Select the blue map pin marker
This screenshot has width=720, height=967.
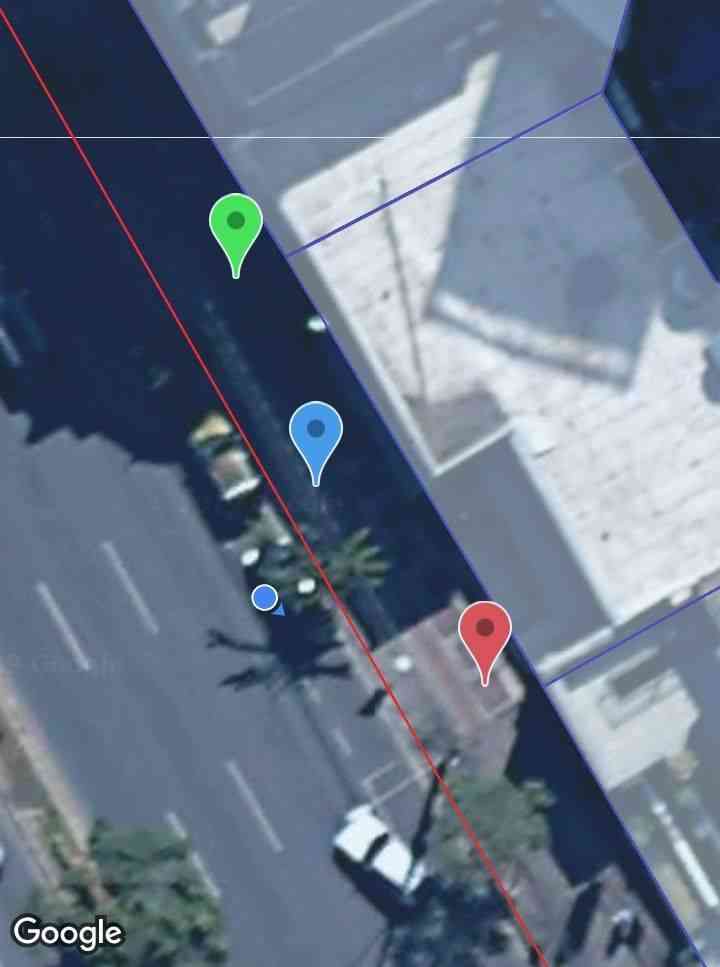[316, 436]
